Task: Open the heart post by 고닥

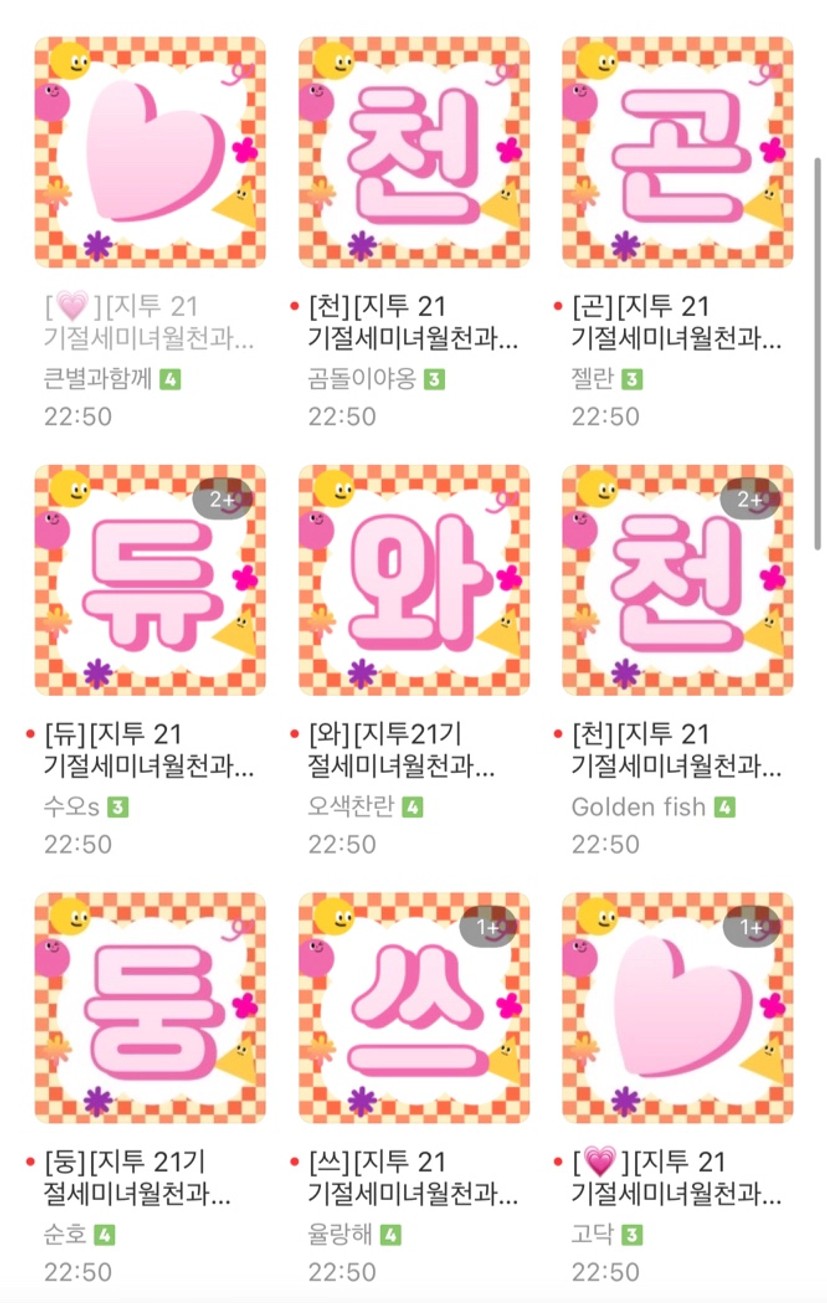Action: click(x=678, y=1008)
